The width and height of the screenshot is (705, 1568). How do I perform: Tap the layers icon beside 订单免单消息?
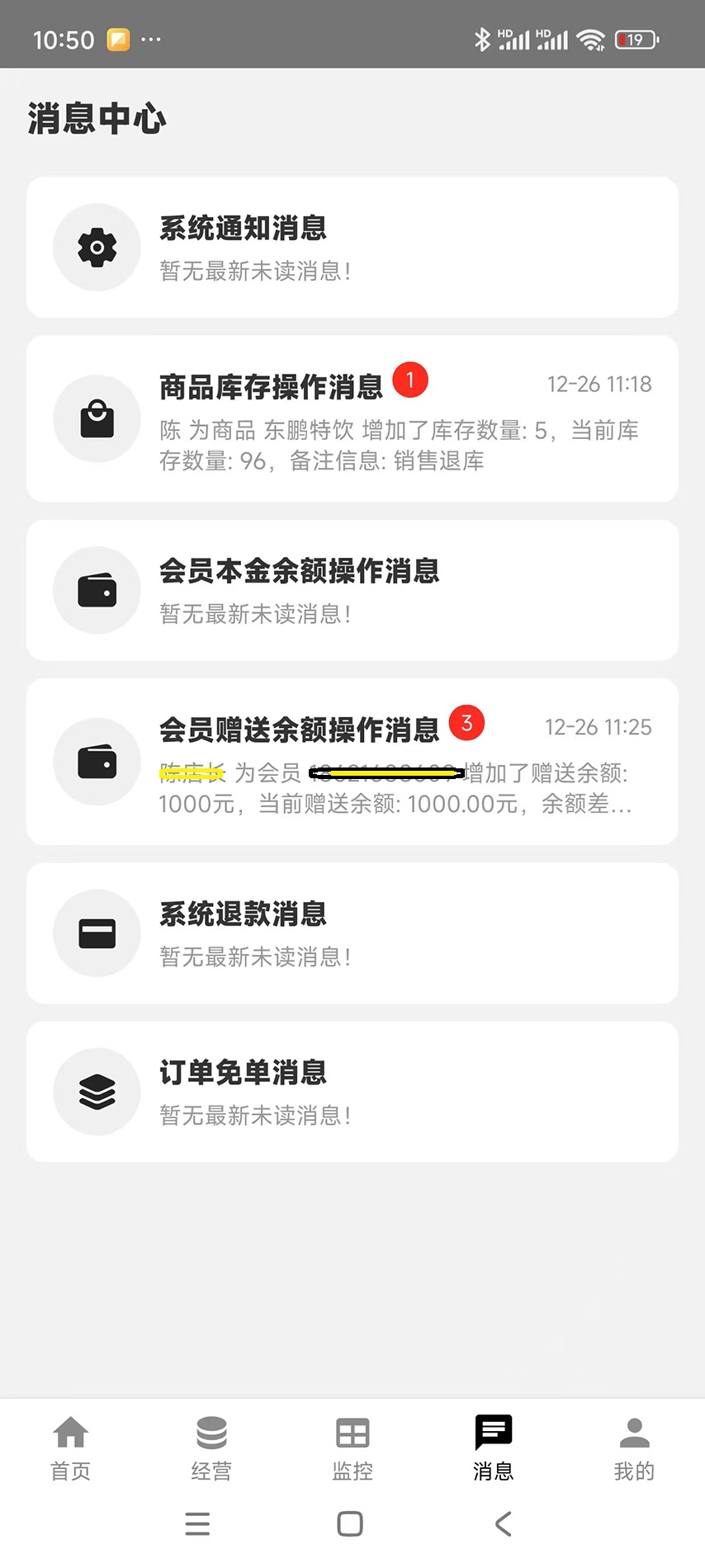[97, 1091]
